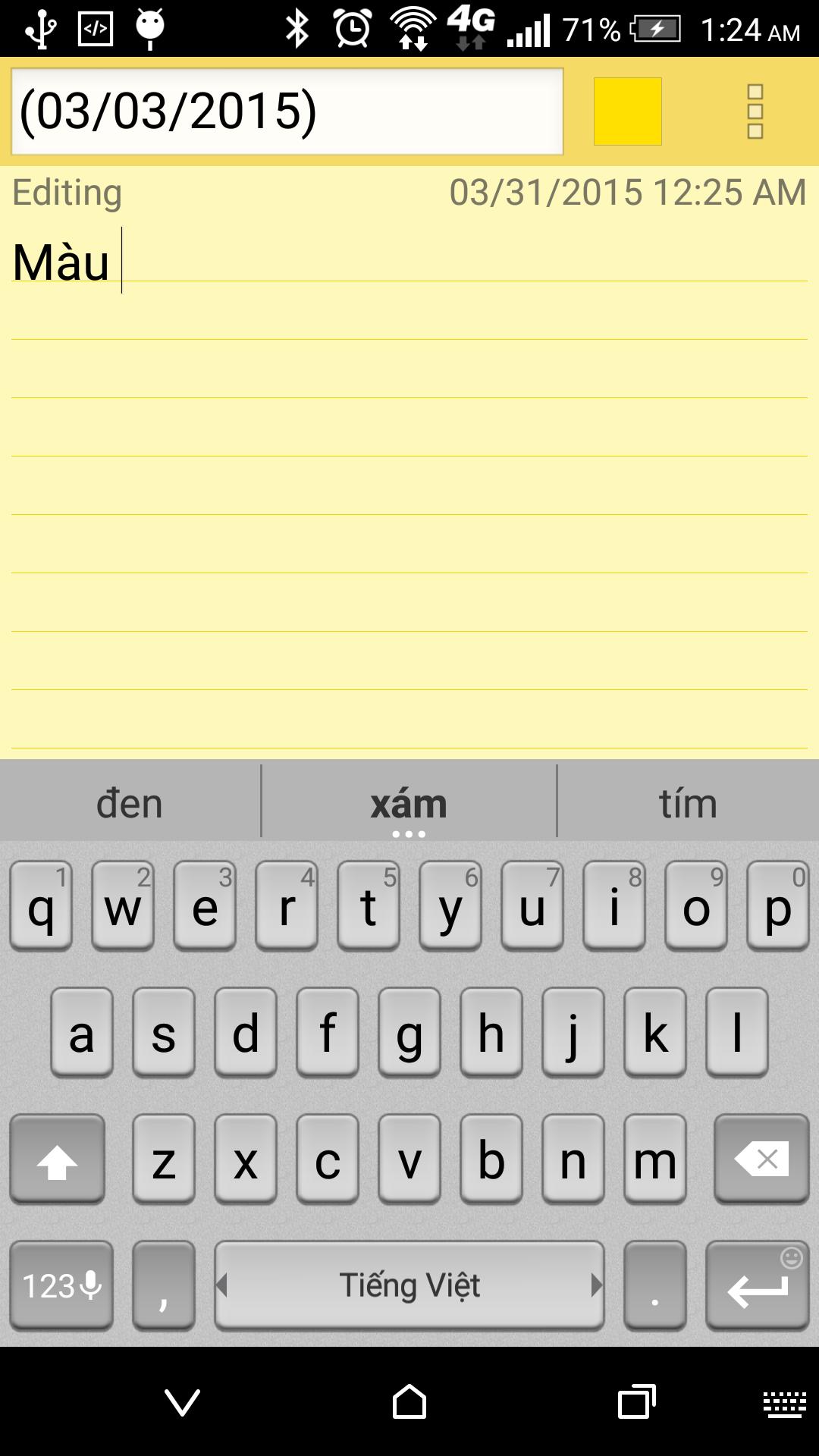This screenshot has height=1456, width=819.
Task: Open the overflow menu
Action: tap(755, 111)
